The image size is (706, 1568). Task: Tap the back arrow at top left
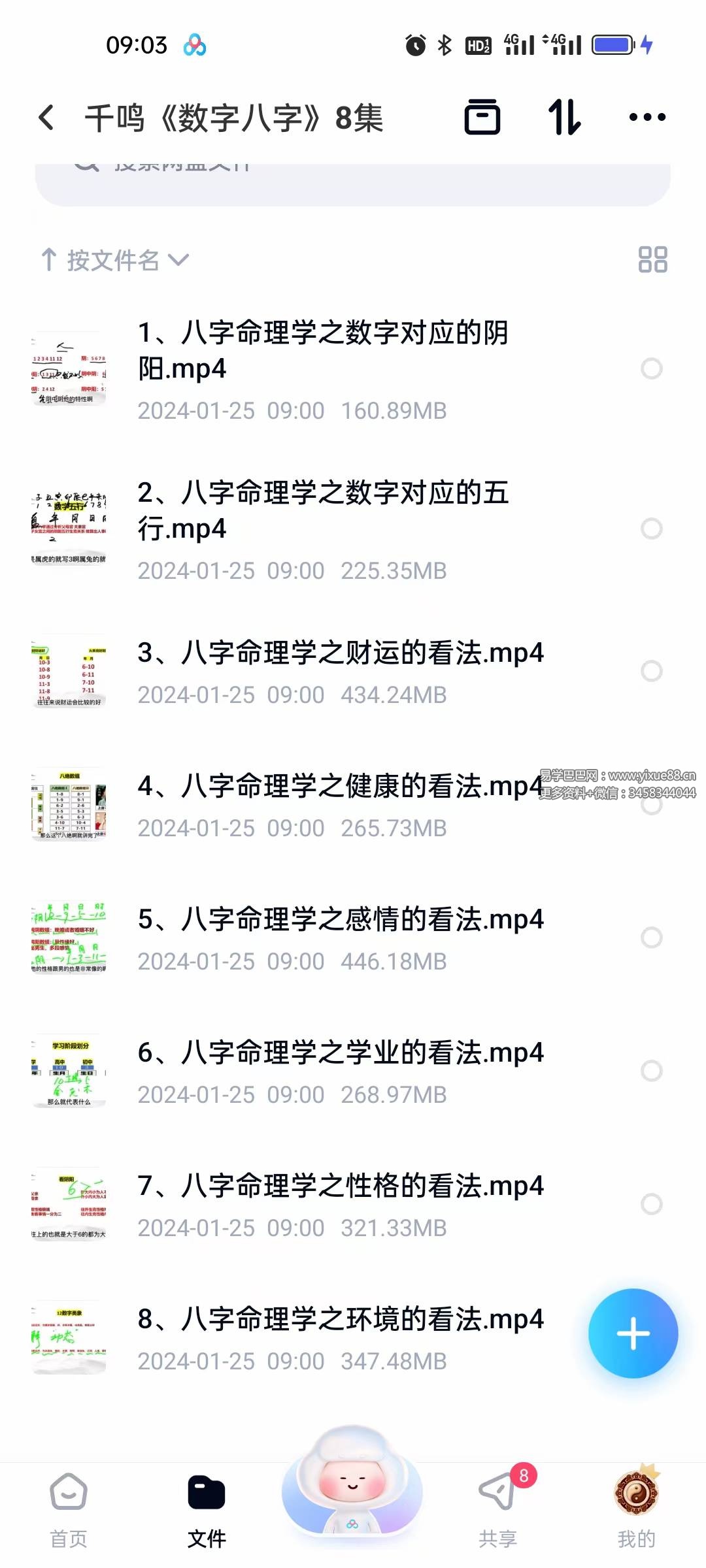(46, 116)
